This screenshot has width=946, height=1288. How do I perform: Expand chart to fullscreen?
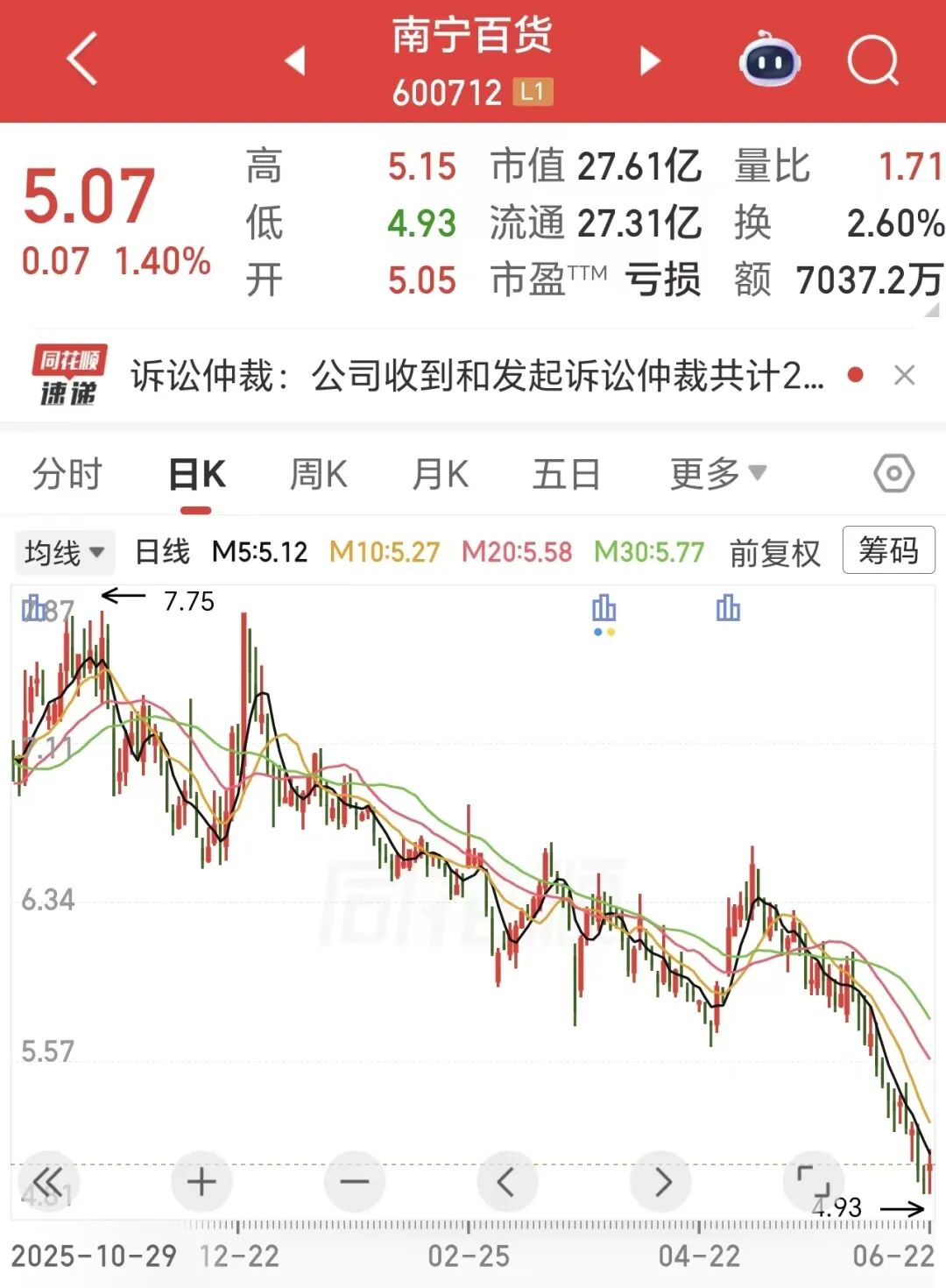tap(813, 1181)
